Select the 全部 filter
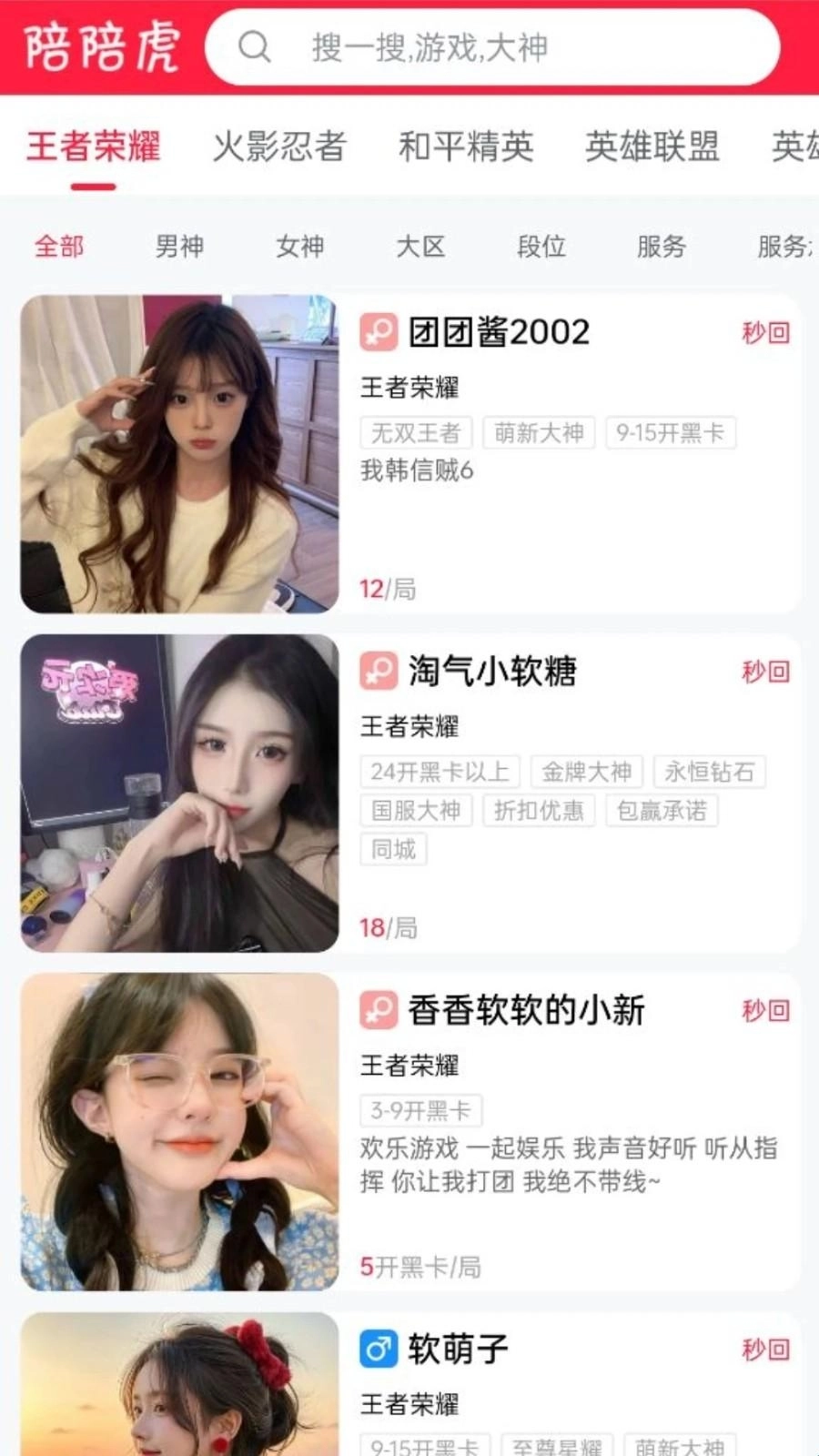This screenshot has height=1456, width=819. coord(59,246)
